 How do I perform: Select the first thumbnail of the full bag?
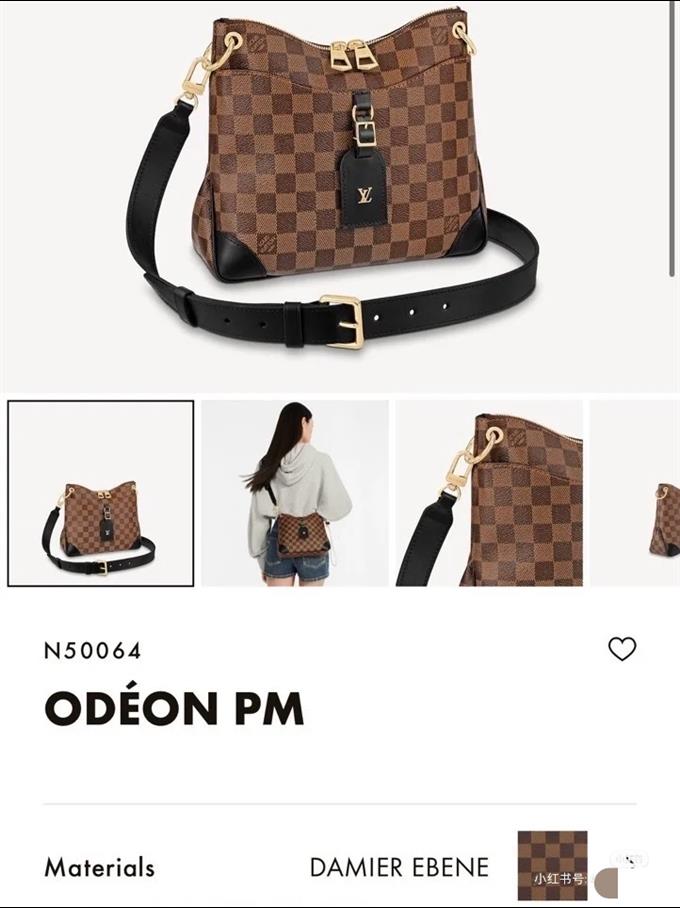point(101,493)
